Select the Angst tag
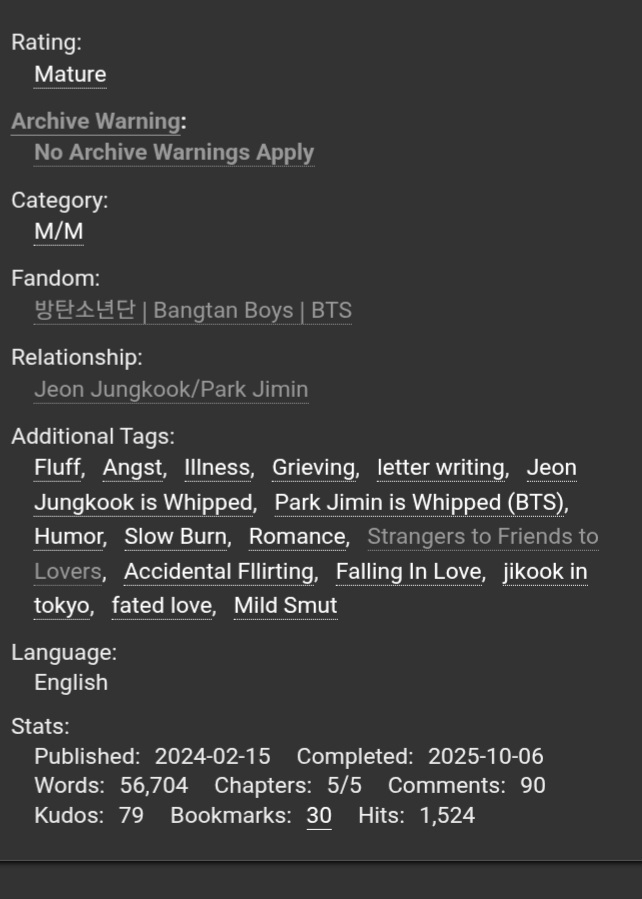Screen dimensions: 642x899 [x=133, y=468]
